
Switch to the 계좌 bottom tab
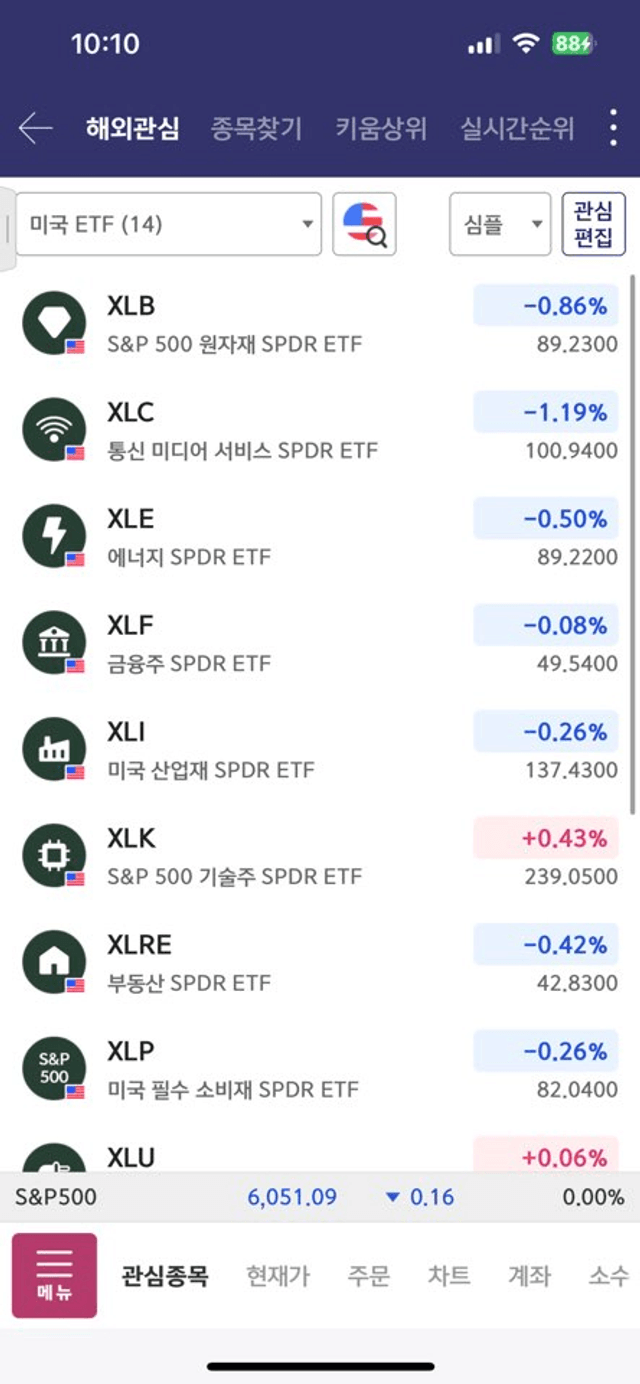click(x=529, y=1276)
